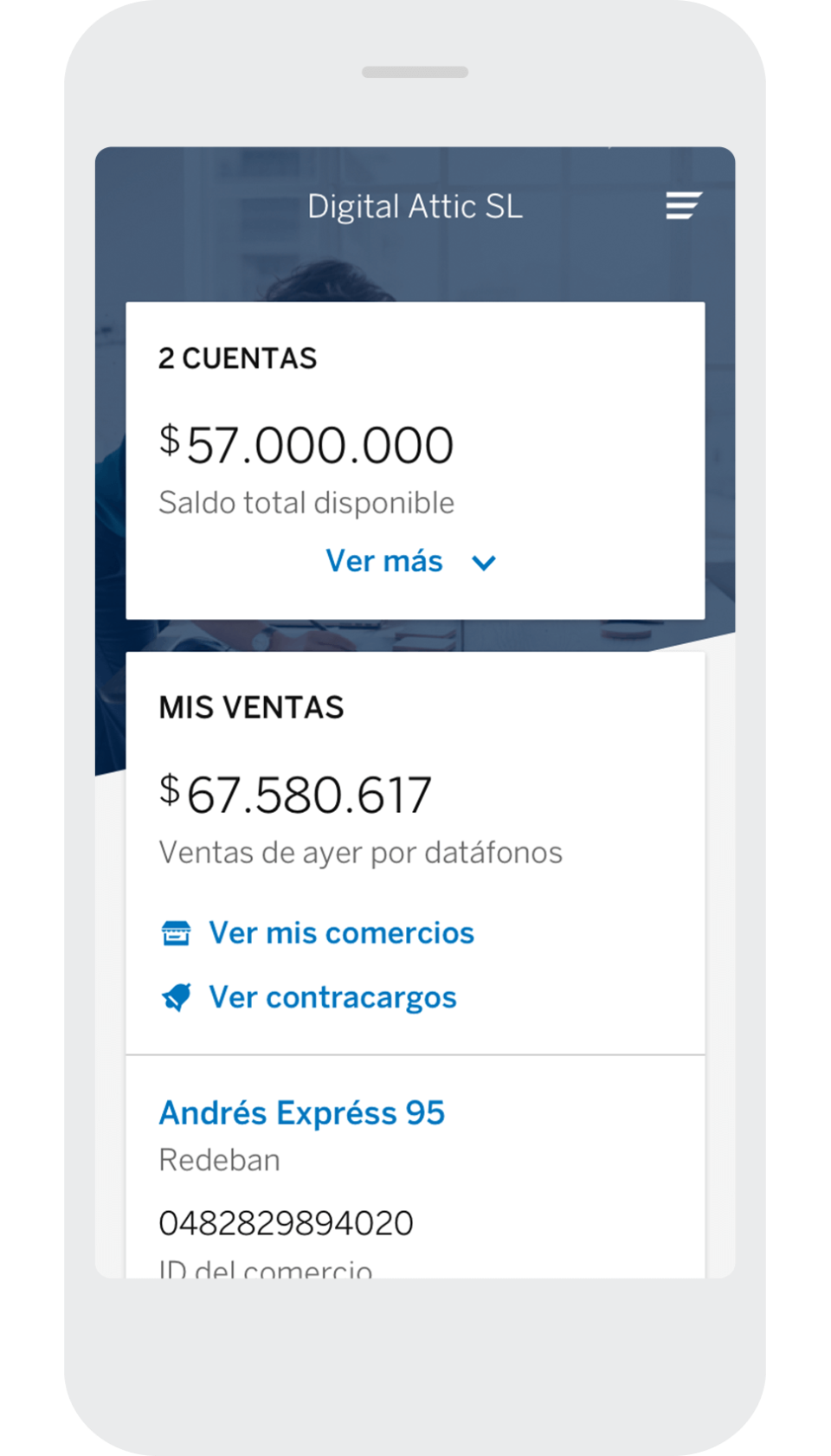Click the storefront icon beside Ver mis comercios
This screenshot has height=1456, width=831.
(x=176, y=932)
